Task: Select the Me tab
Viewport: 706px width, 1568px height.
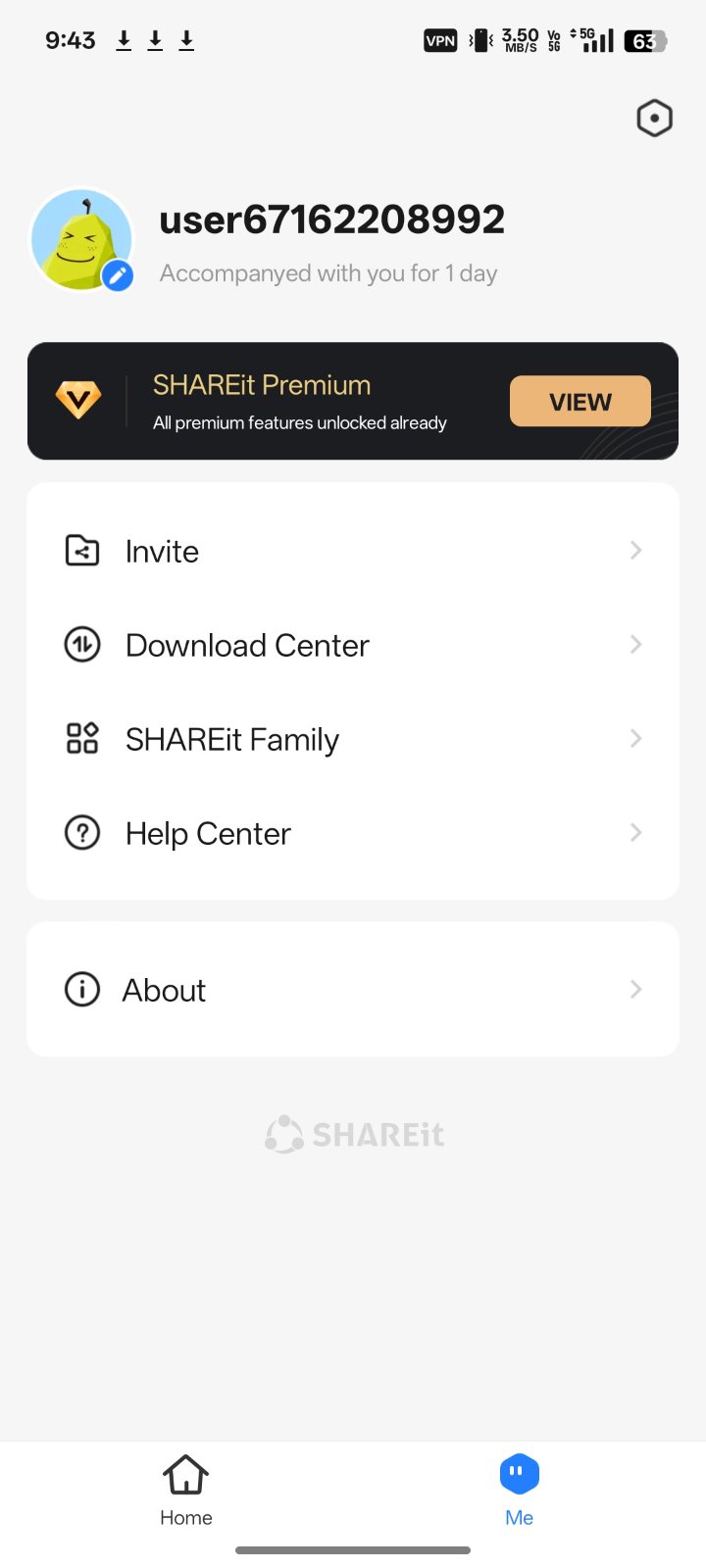Action: [519, 1490]
